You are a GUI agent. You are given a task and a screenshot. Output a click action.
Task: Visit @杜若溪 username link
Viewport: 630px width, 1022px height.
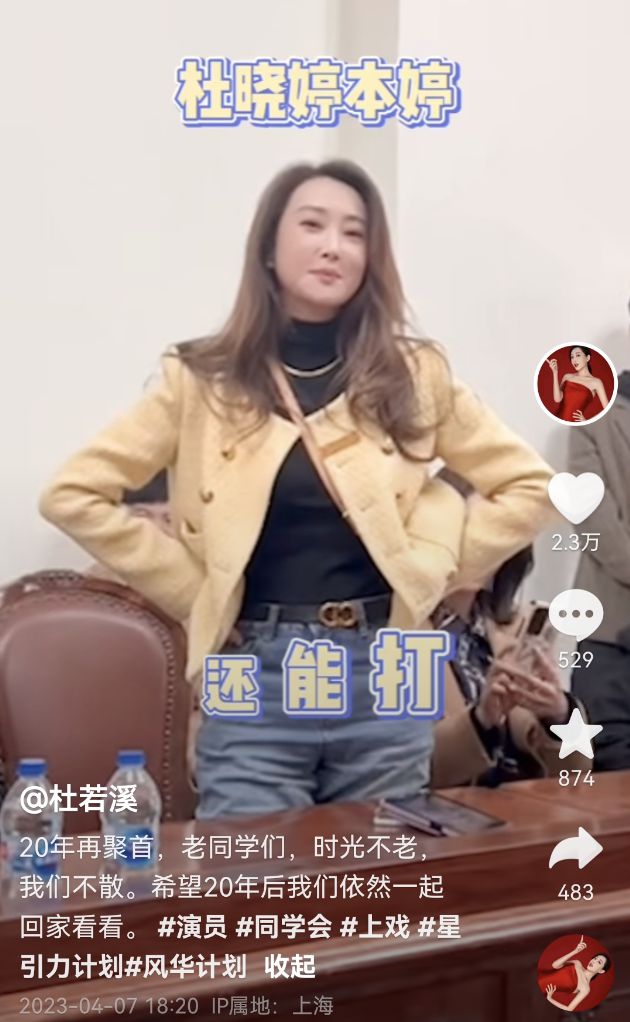[x=78, y=798]
